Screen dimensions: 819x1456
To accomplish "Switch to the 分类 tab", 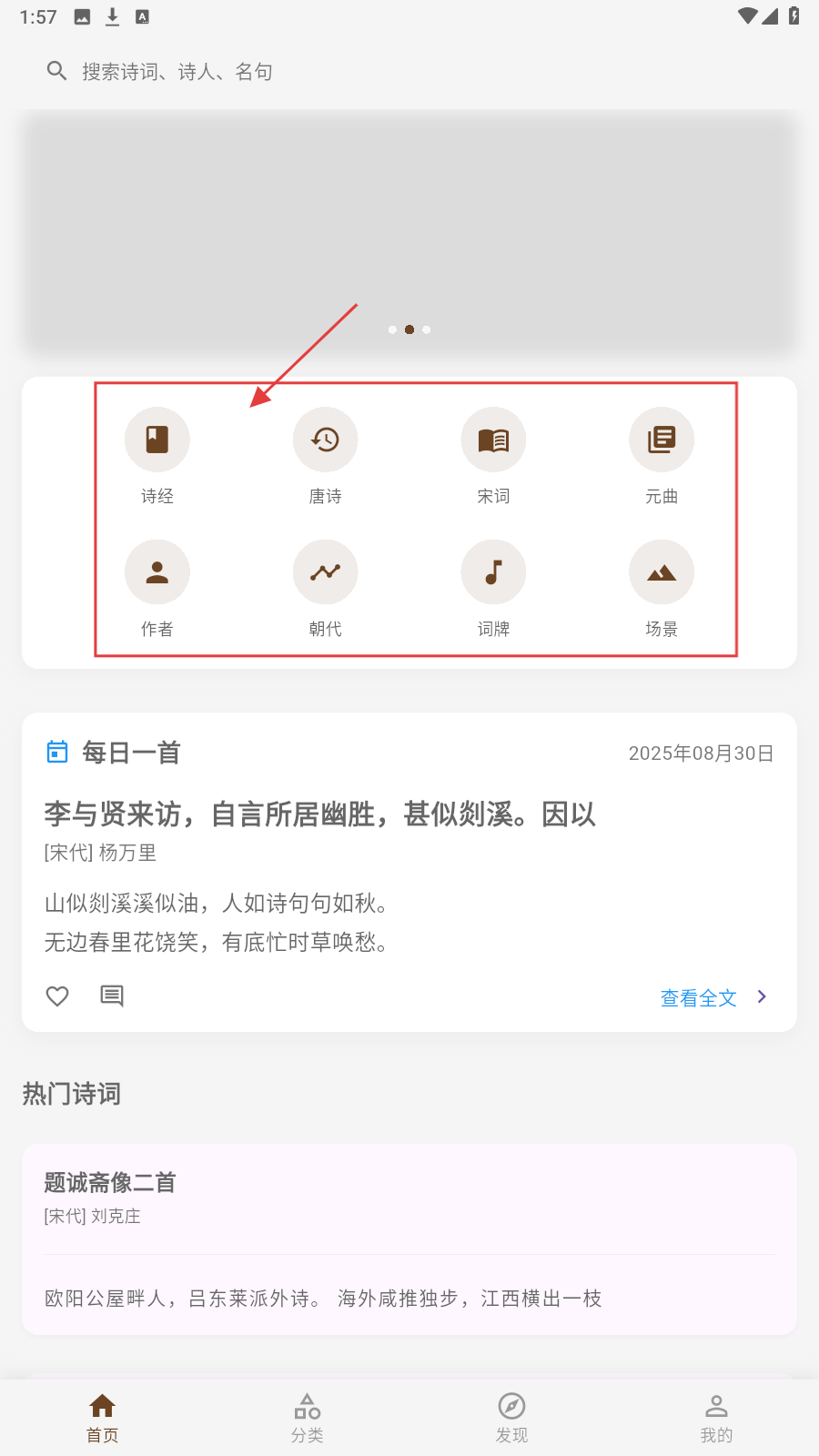I will tap(308, 1418).
